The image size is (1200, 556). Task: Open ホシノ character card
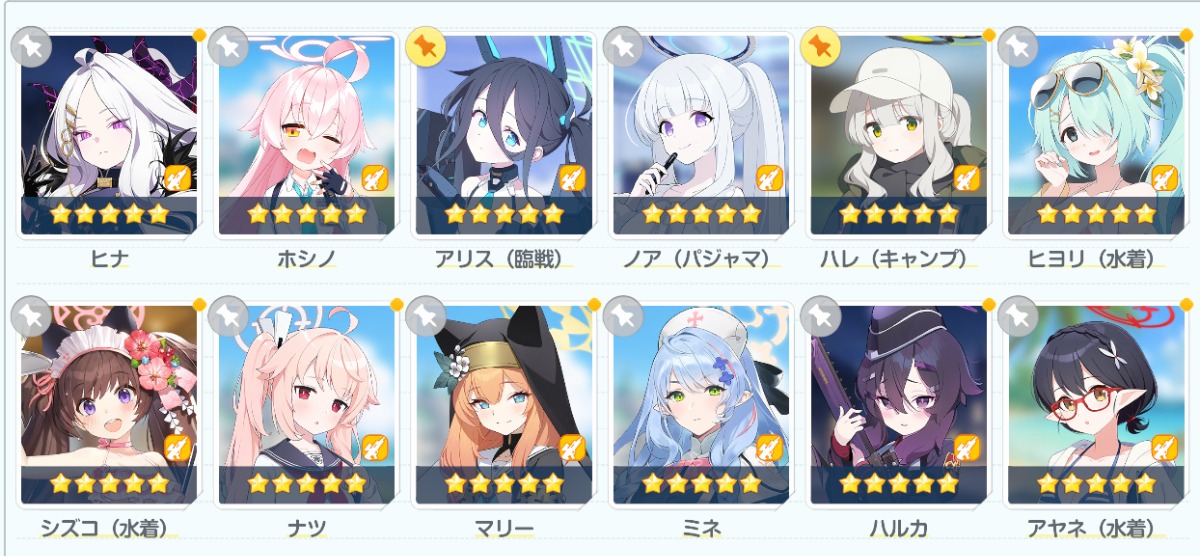[x=306, y=135]
